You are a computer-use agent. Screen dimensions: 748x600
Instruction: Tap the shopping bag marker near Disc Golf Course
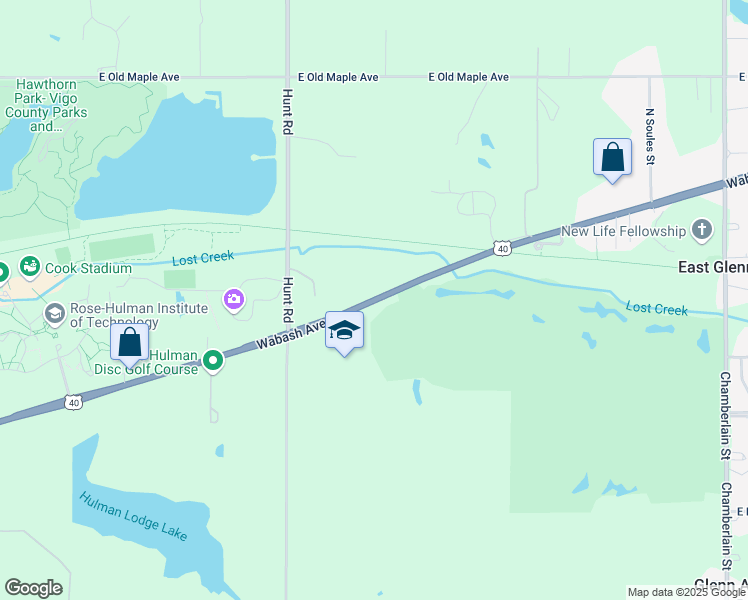[x=130, y=342]
